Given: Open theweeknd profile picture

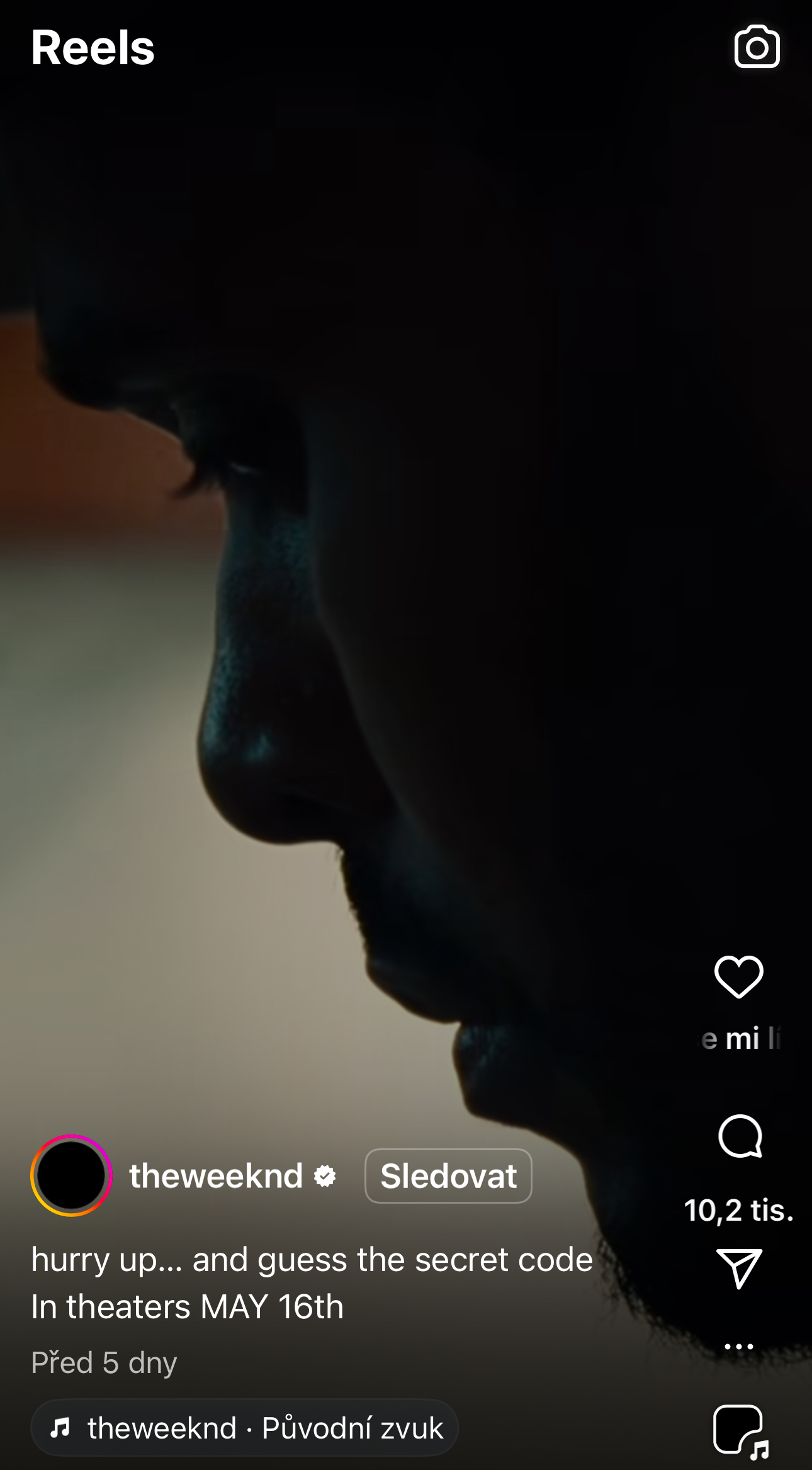Looking at the screenshot, I should point(71,1175).
